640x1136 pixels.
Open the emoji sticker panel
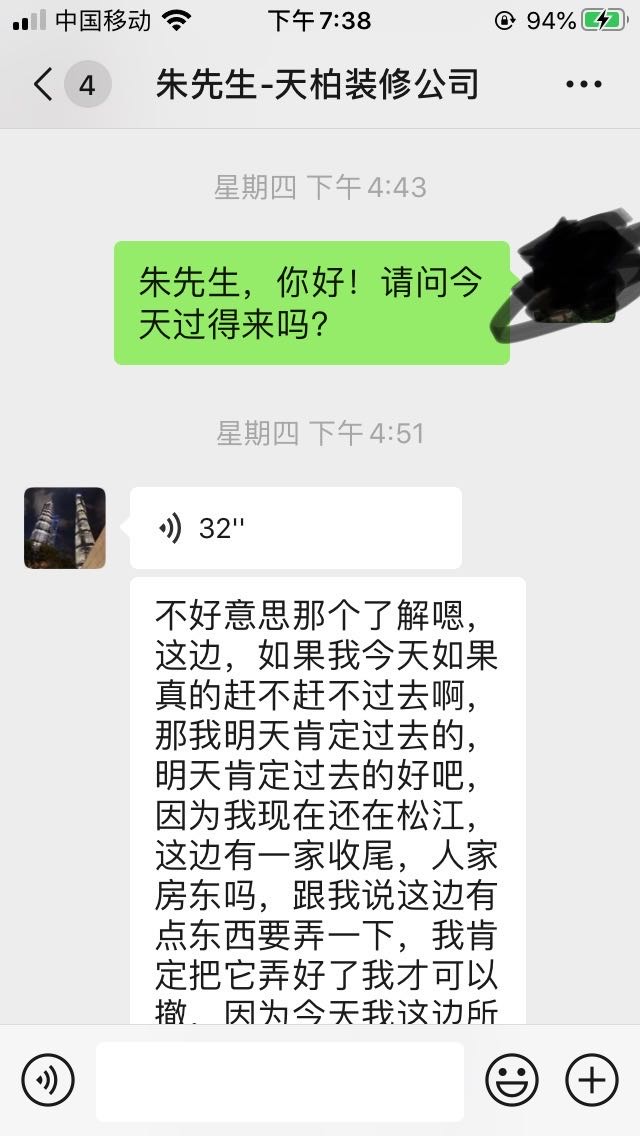point(512,1081)
